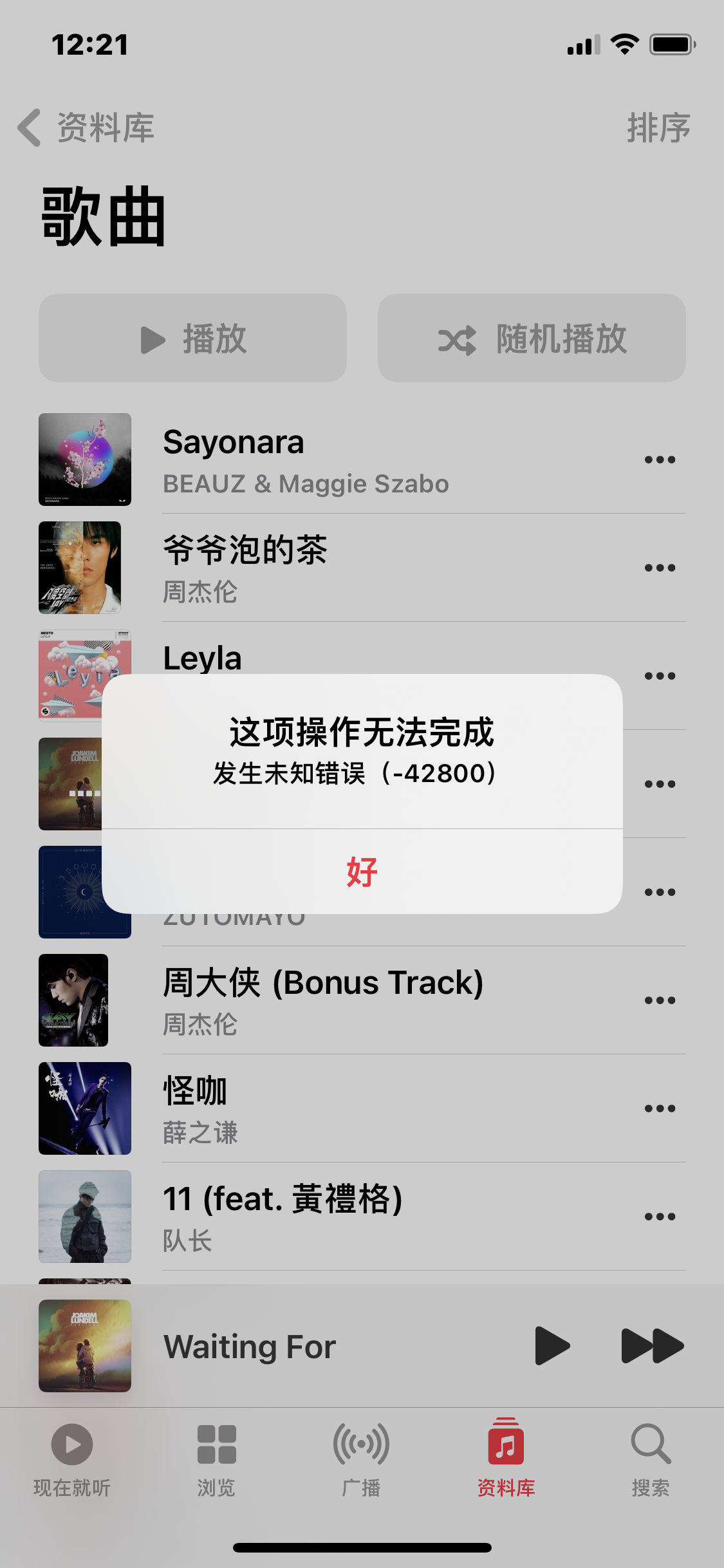Open the 排序 sort options
Viewport: 724px width, 1568px height.
[x=658, y=127]
